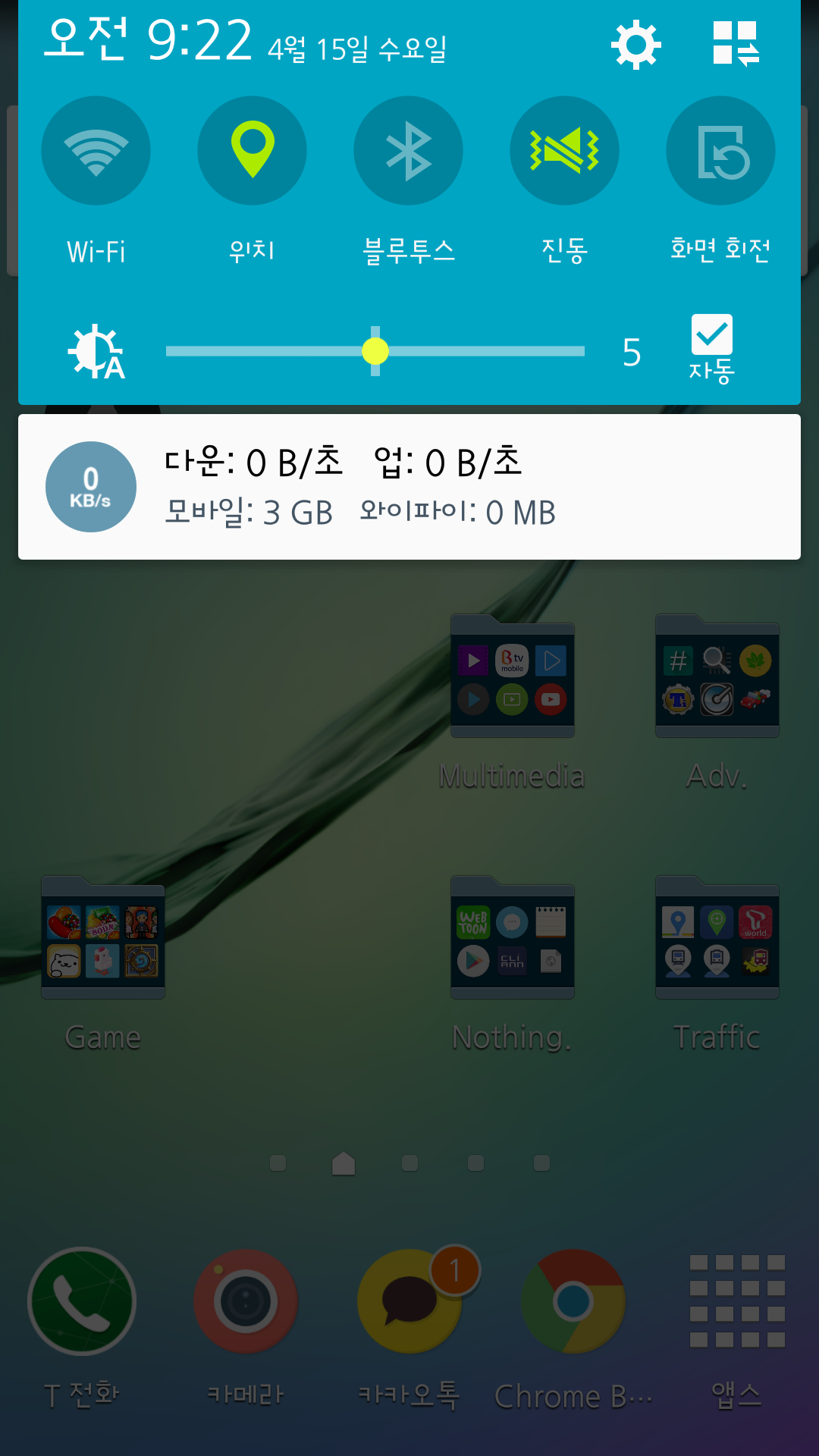Launch the T 전화 phone app
This screenshot has width=819, height=1456.
tap(82, 1301)
